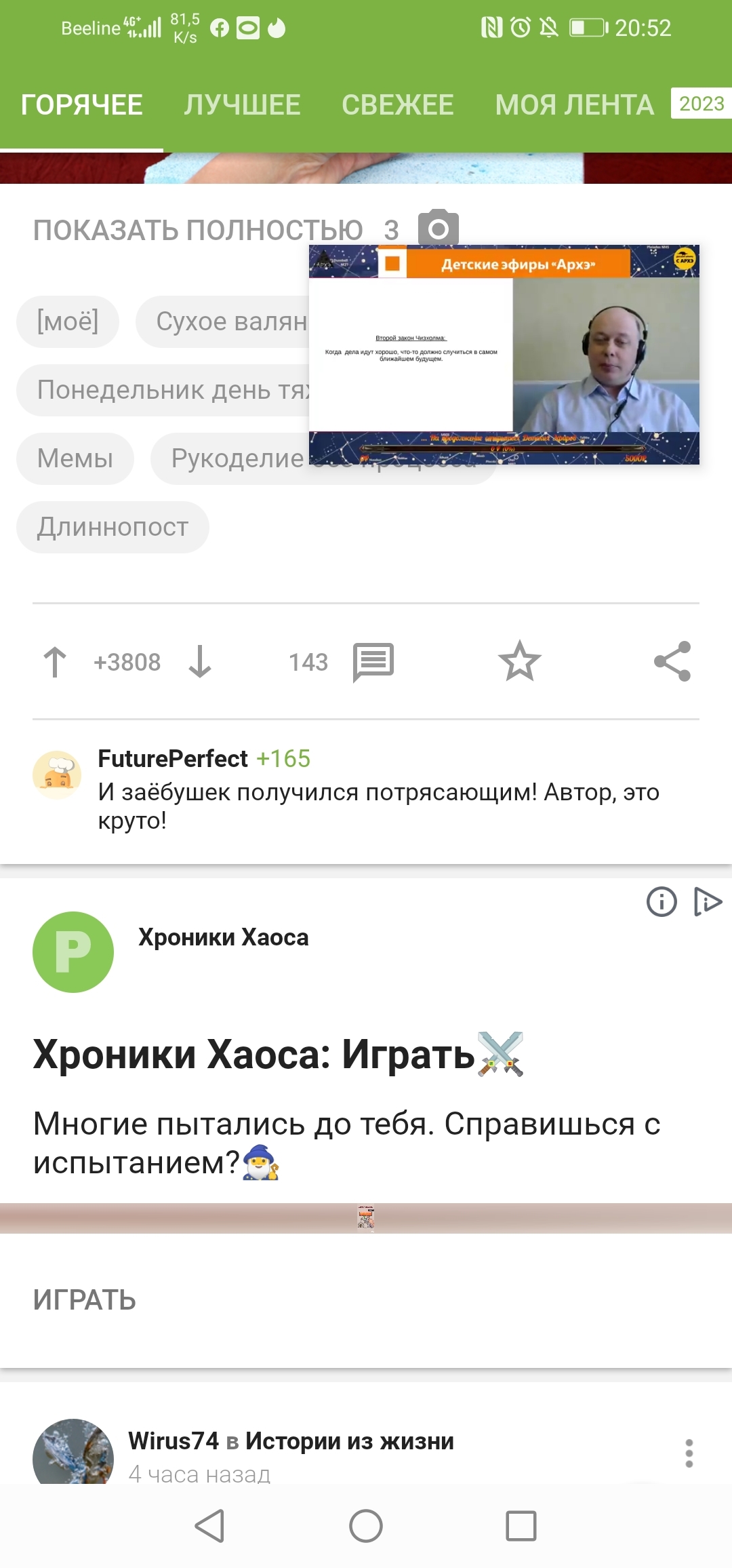Go back with system navigation button
Viewport: 732px width, 1568px height.
pyautogui.click(x=209, y=1526)
